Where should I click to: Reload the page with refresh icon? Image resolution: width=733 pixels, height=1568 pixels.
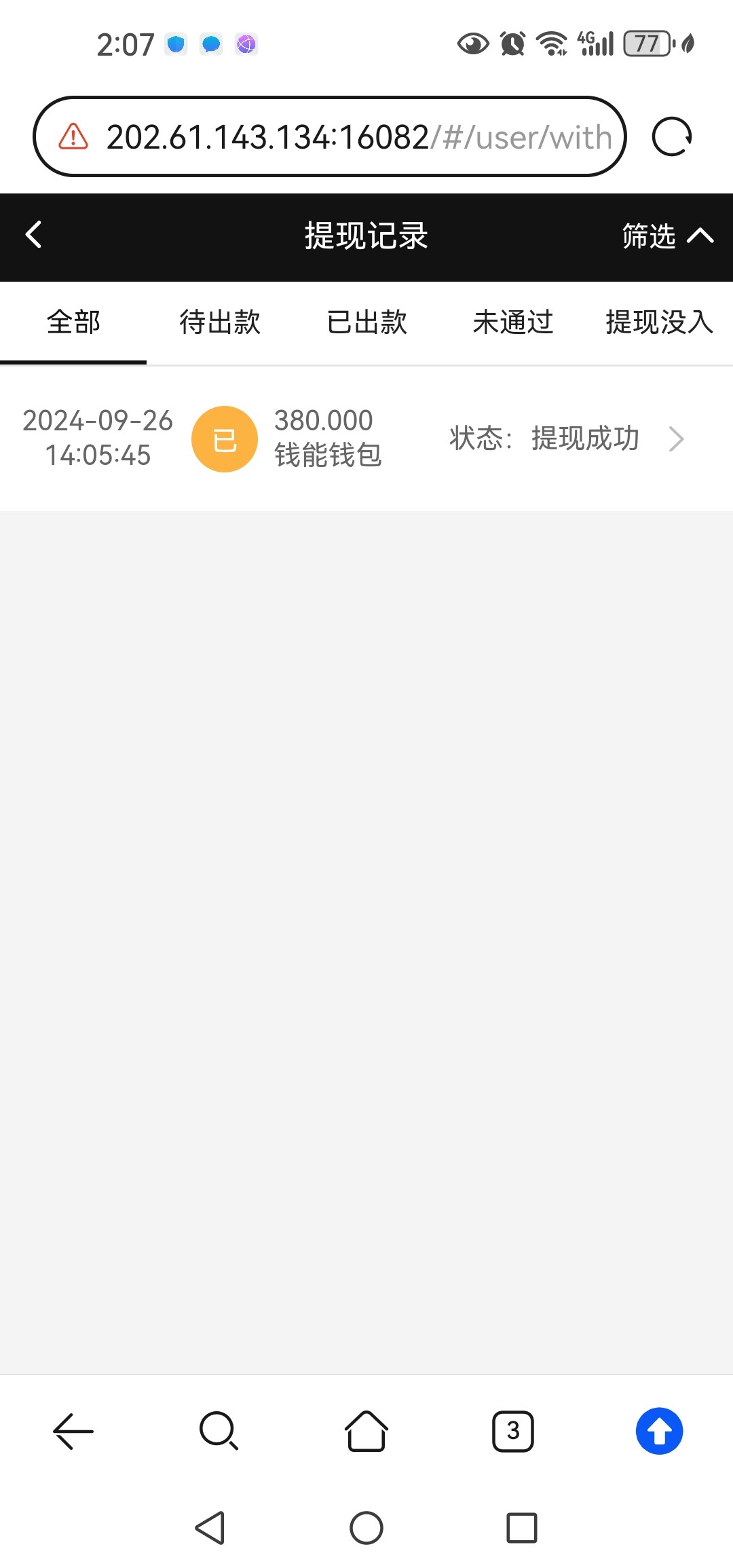click(671, 137)
